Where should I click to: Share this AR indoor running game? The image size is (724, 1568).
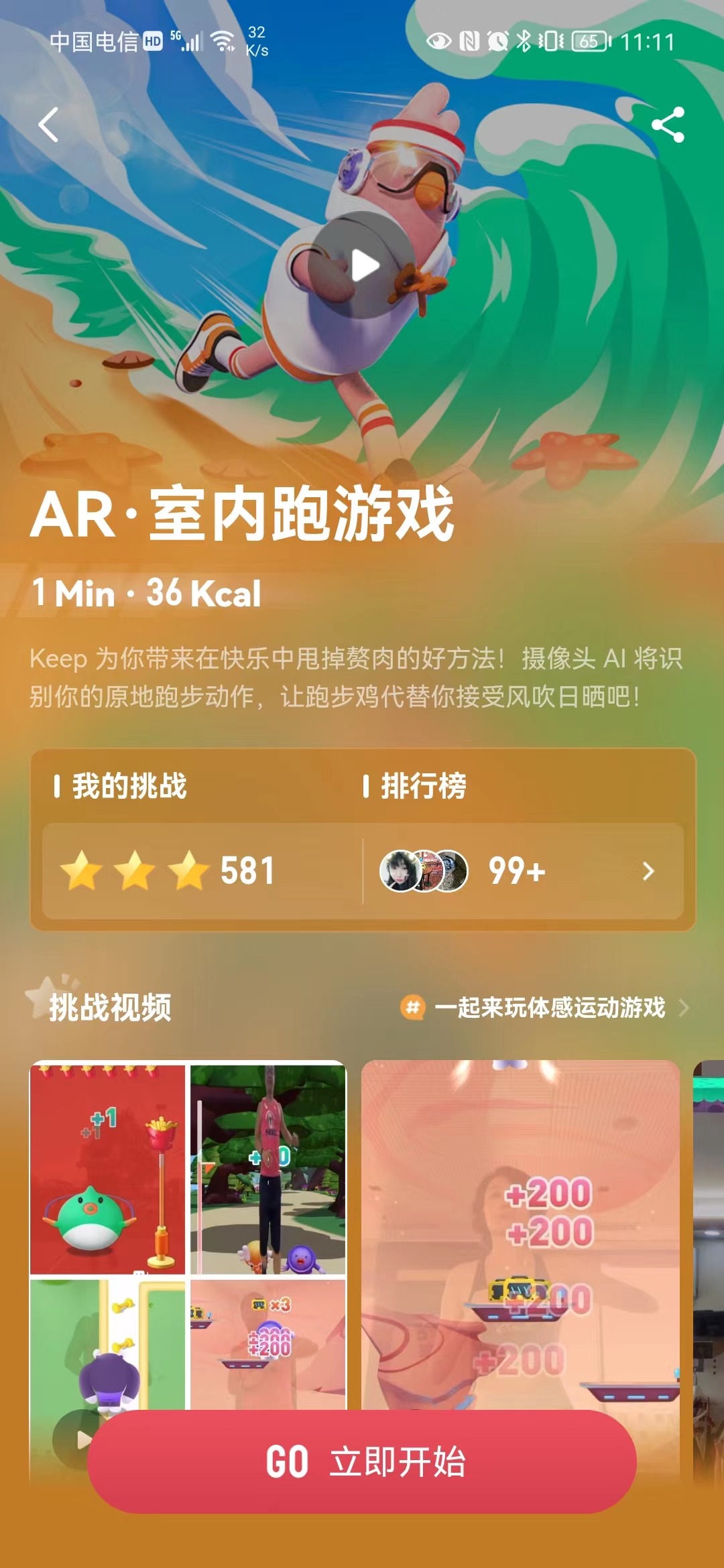pyautogui.click(x=668, y=125)
